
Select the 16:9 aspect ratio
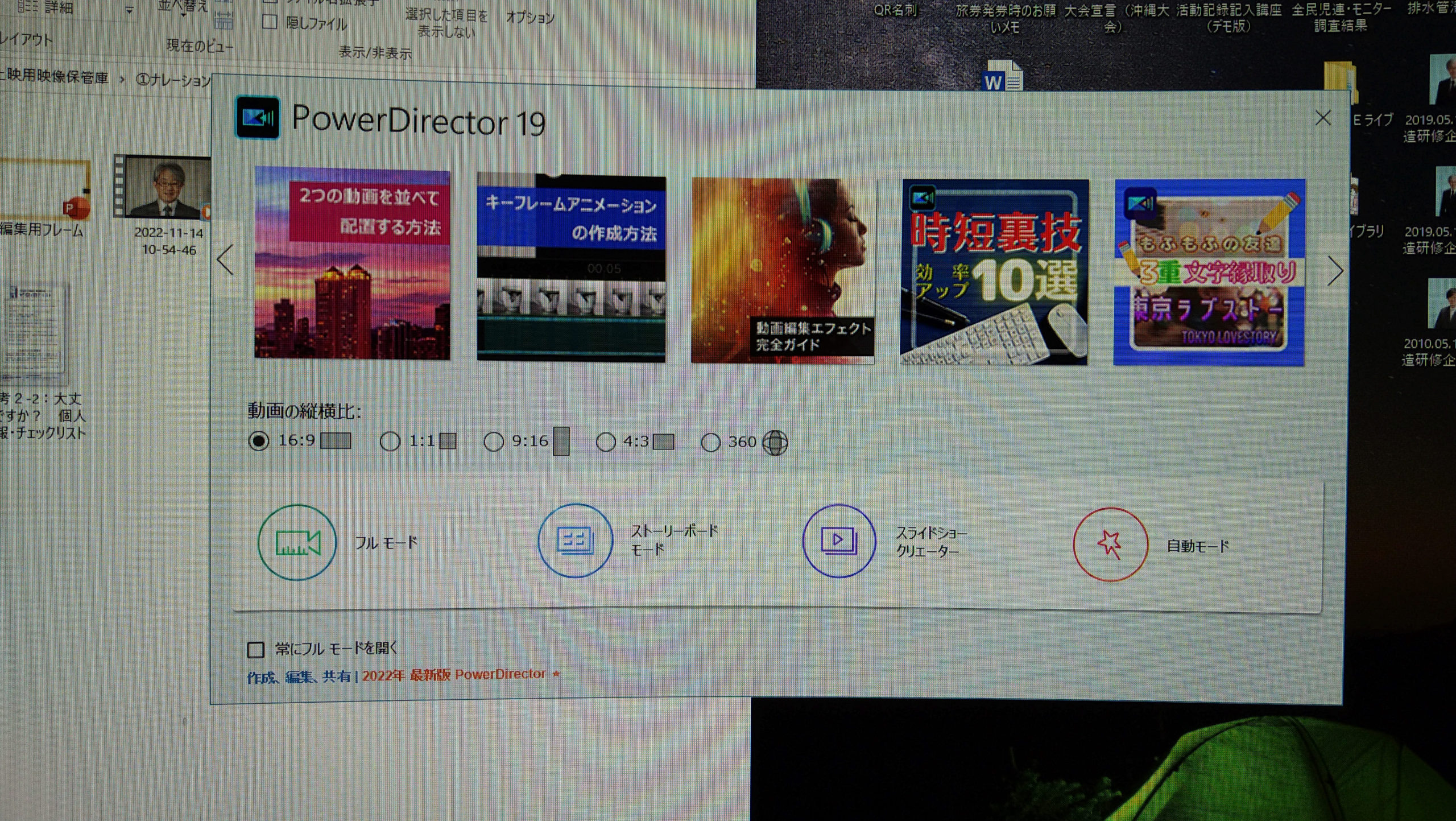(259, 441)
